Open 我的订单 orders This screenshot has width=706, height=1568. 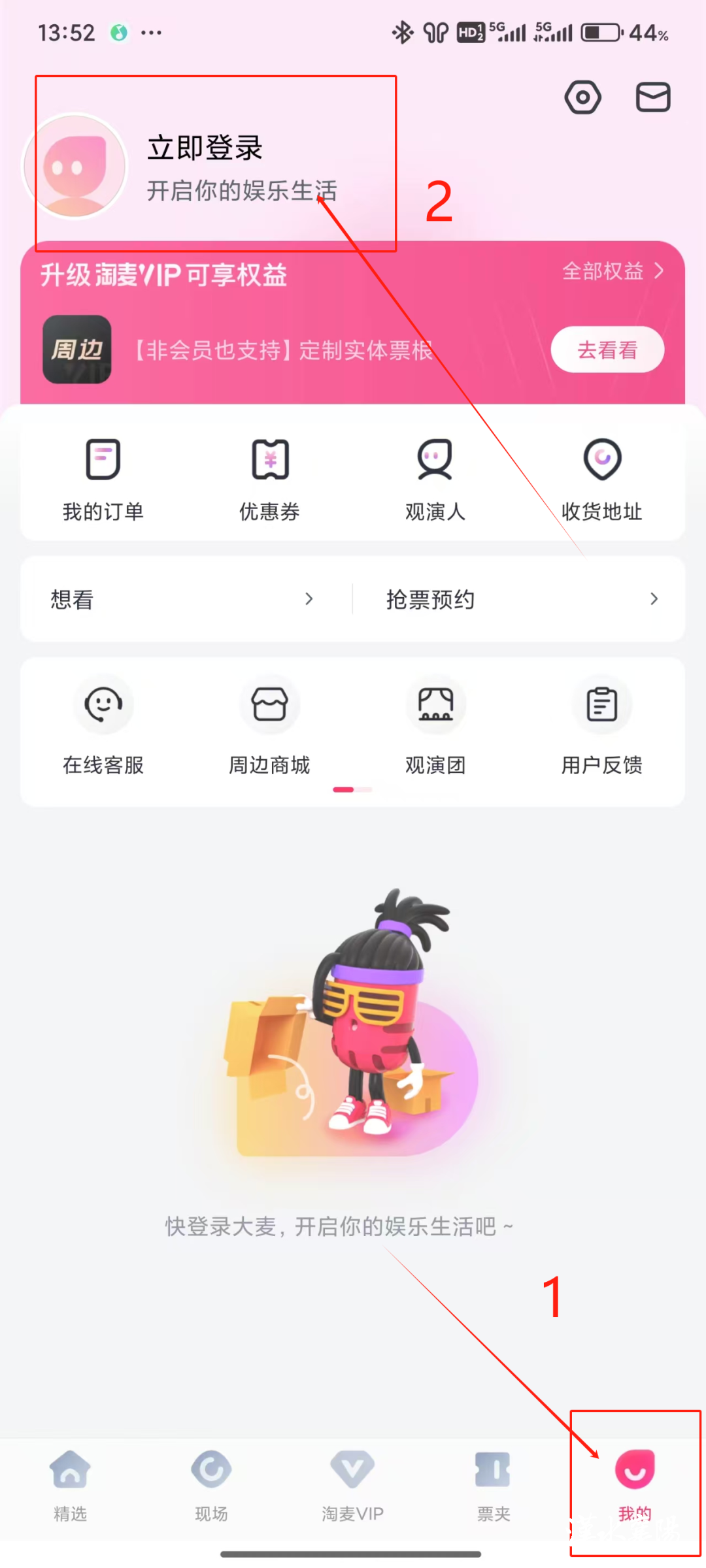click(x=103, y=480)
